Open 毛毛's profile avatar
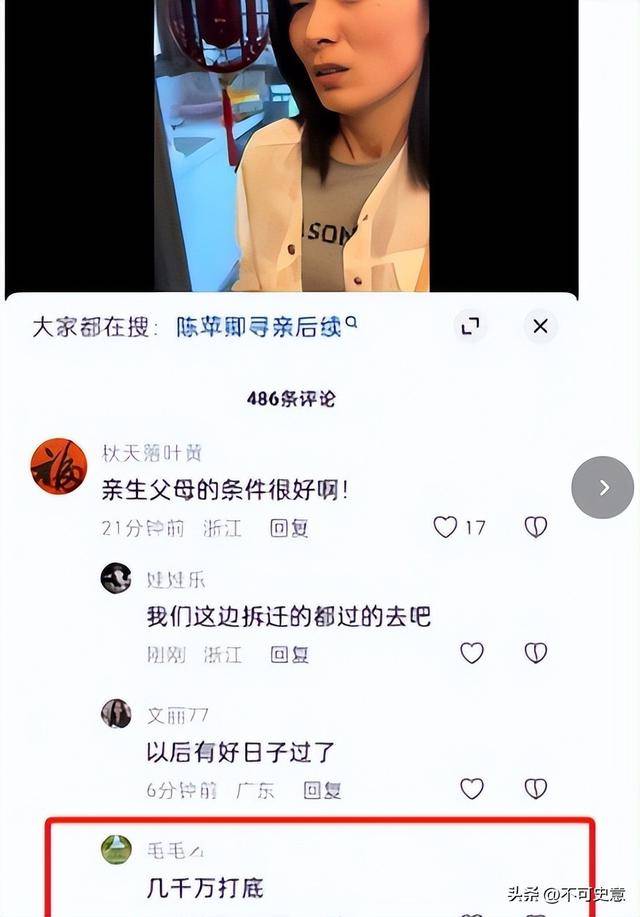The width and height of the screenshot is (640, 917). 116,850
